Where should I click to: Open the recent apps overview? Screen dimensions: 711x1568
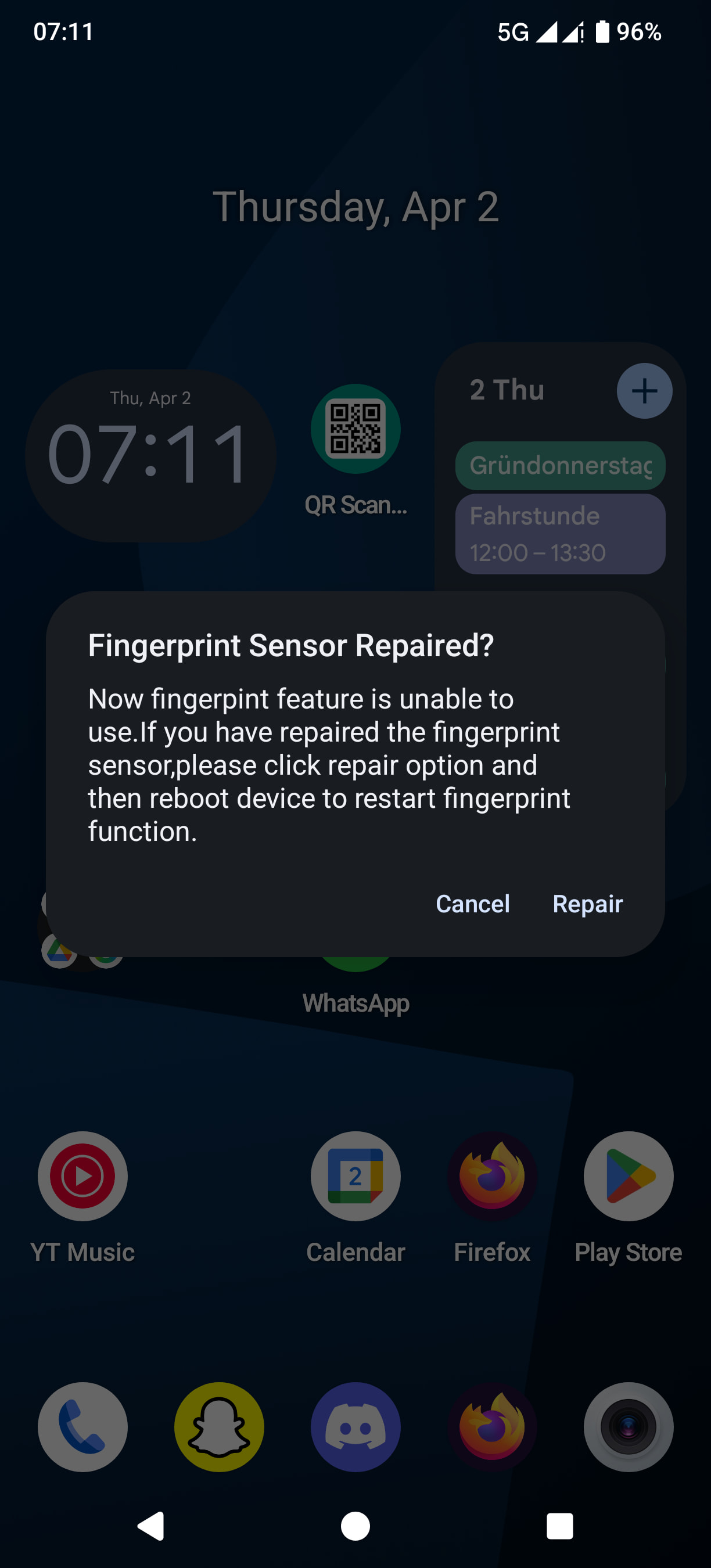click(559, 1526)
